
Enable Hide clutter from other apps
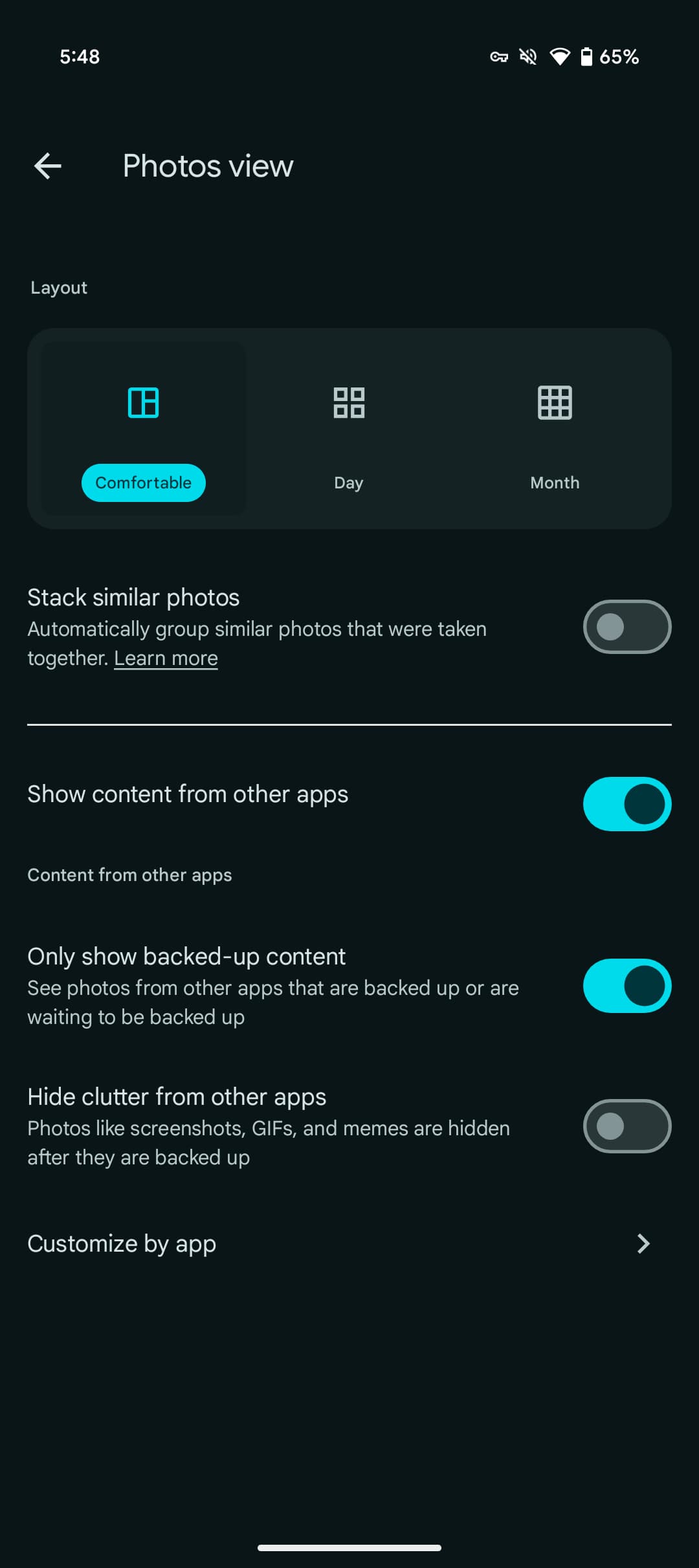[x=627, y=1126]
